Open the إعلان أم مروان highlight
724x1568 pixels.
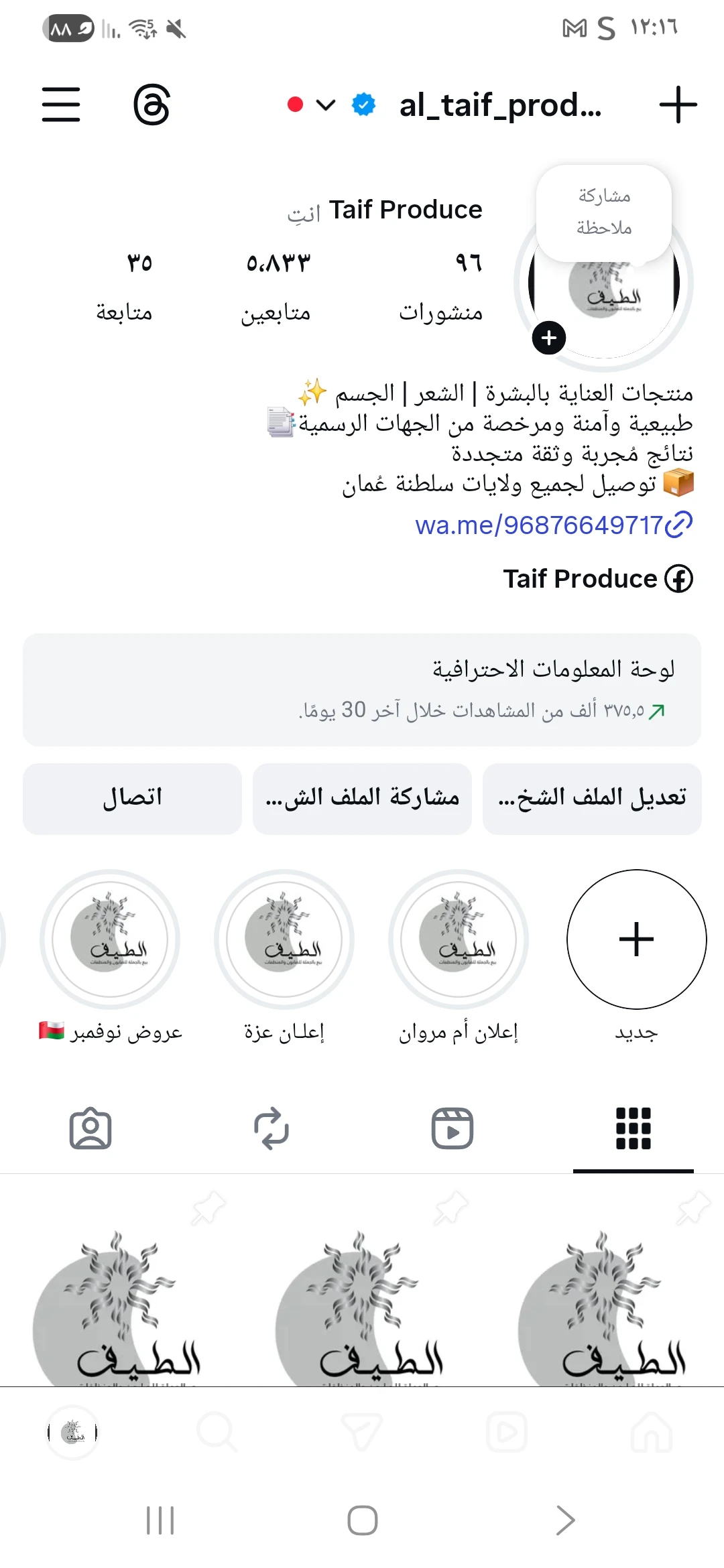point(459,939)
